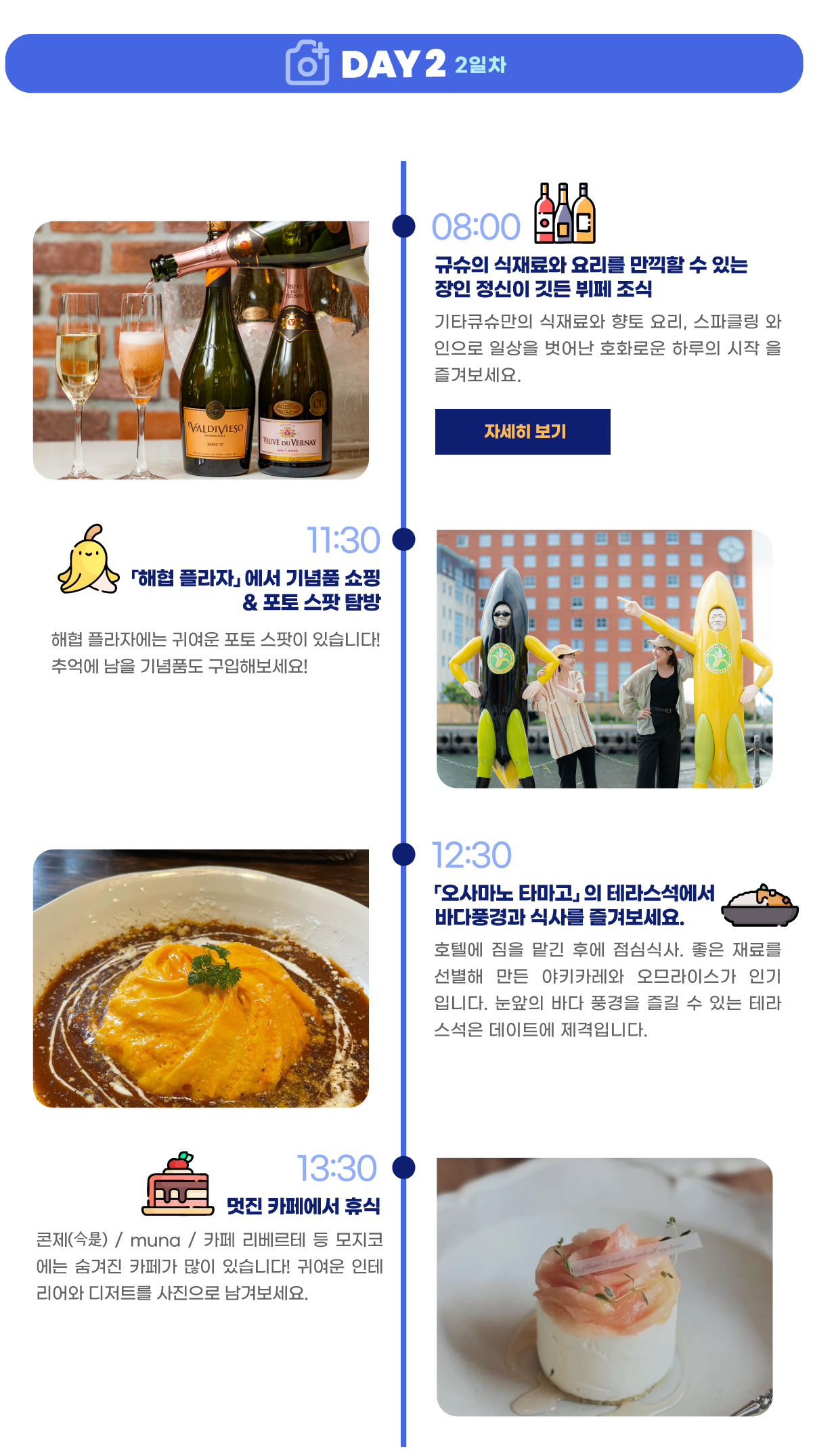Tap the 자세히 보기 button for the breakfast buffet
Viewport: 813px width, 1456px height.
tap(523, 432)
